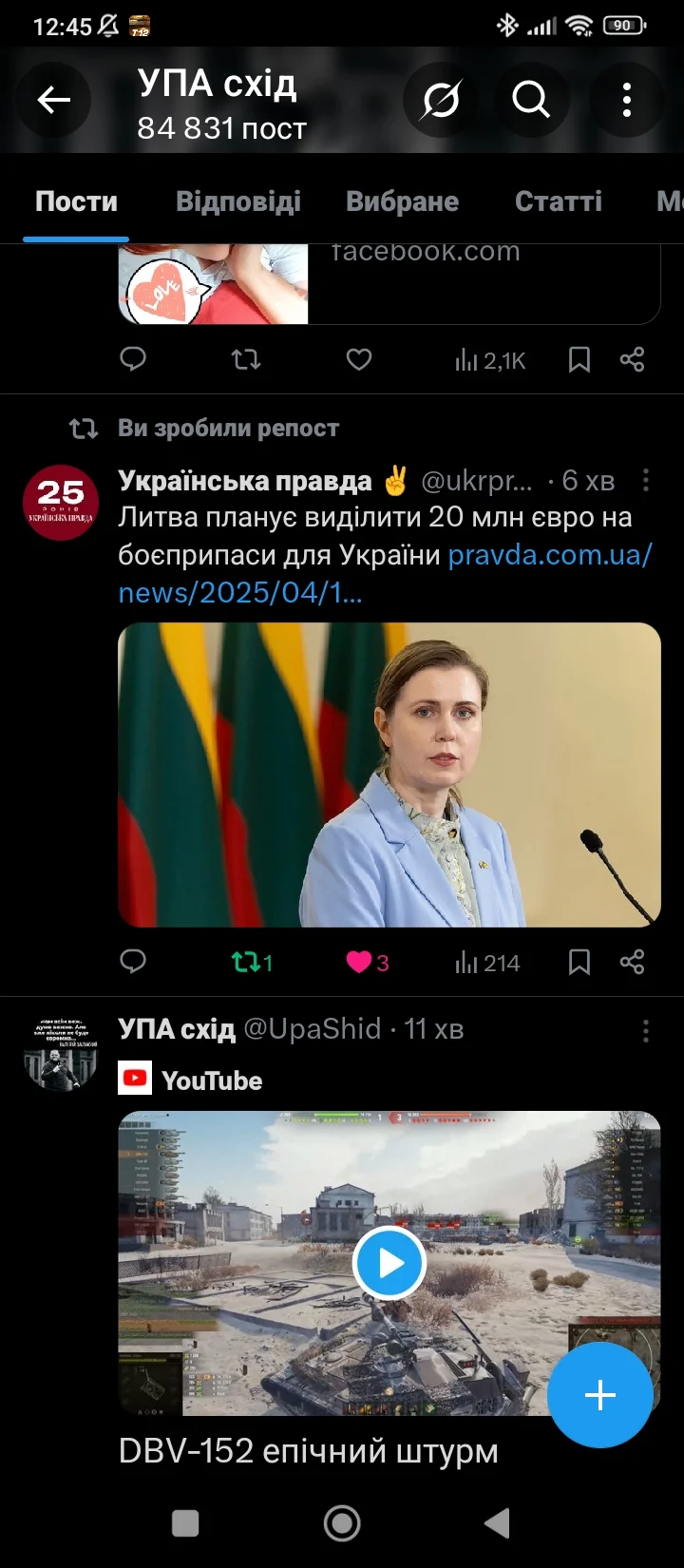684x1568 pixels.
Task: Undo repost of Українська правда post
Action: [x=251, y=963]
